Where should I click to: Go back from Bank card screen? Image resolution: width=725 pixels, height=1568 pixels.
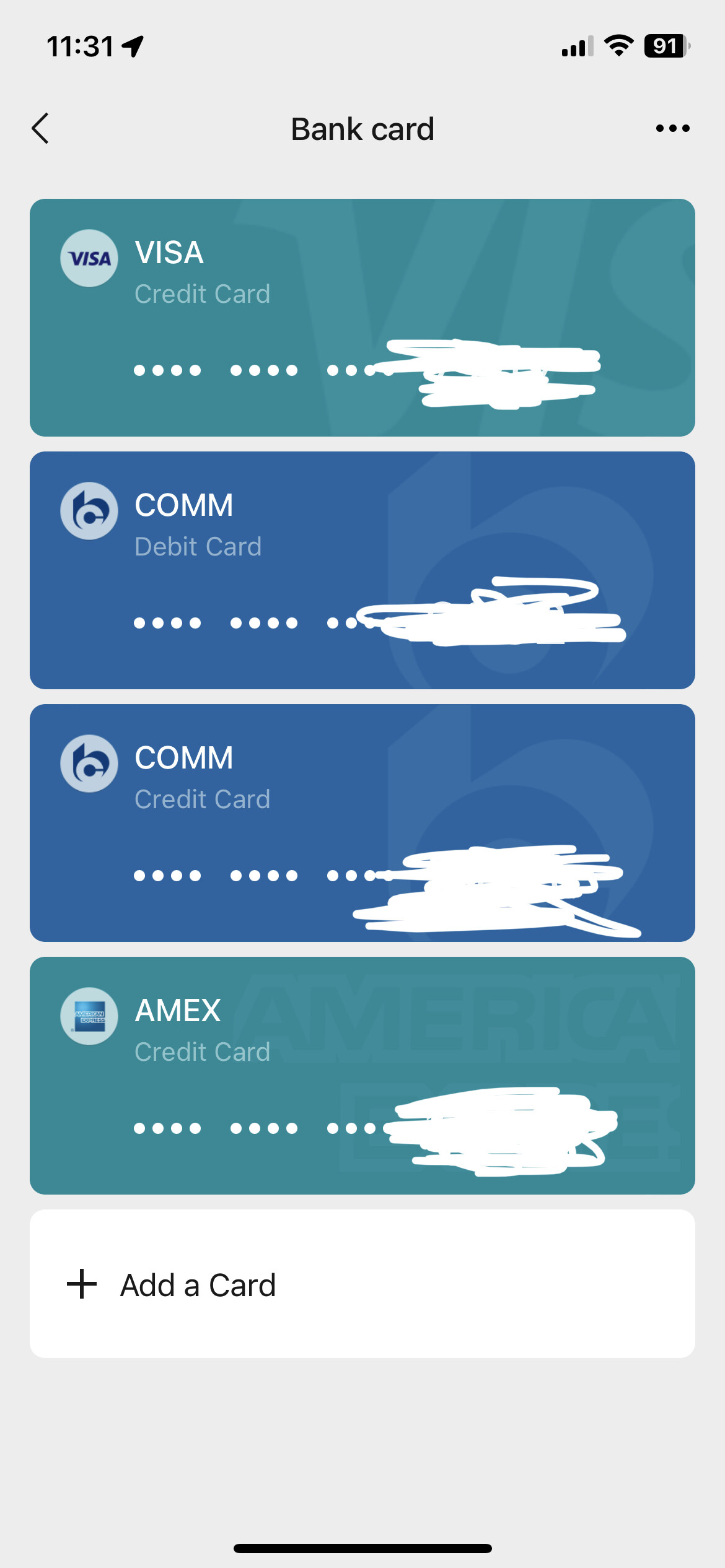pyautogui.click(x=41, y=129)
